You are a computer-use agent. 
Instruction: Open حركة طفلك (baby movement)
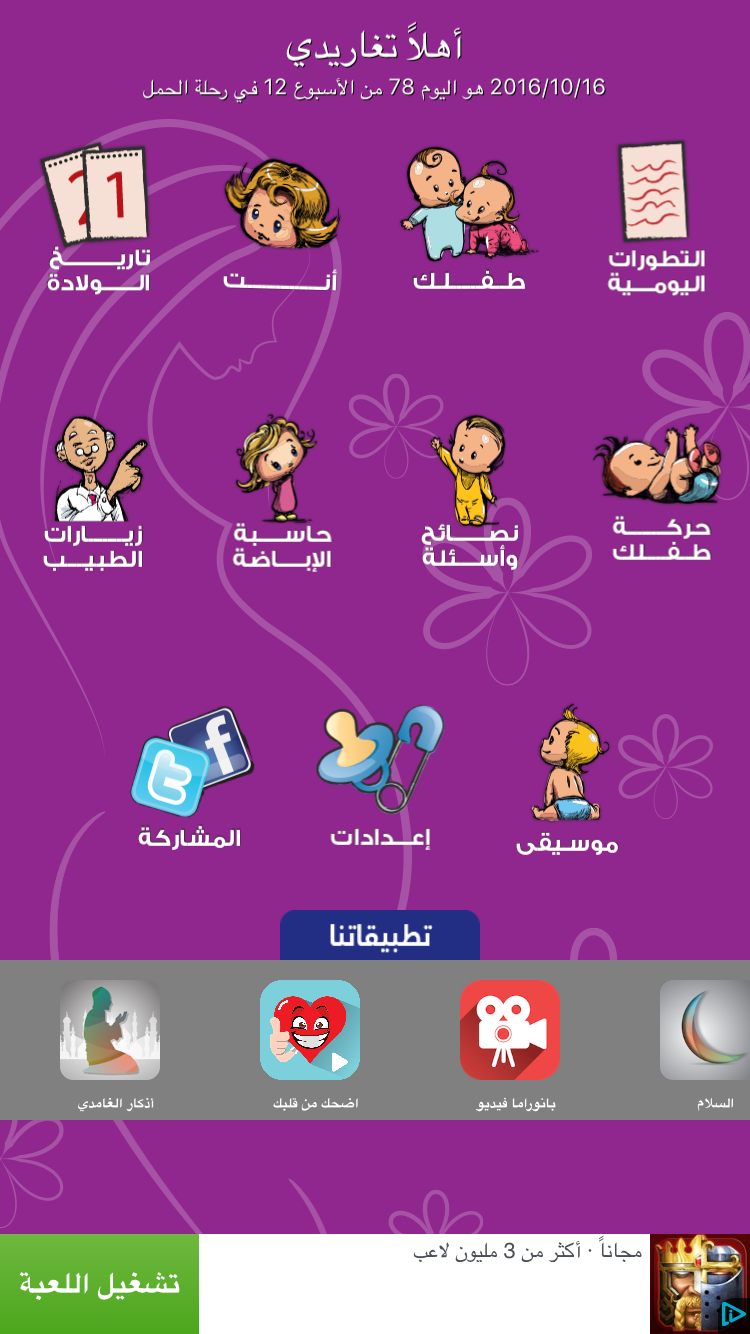point(660,490)
